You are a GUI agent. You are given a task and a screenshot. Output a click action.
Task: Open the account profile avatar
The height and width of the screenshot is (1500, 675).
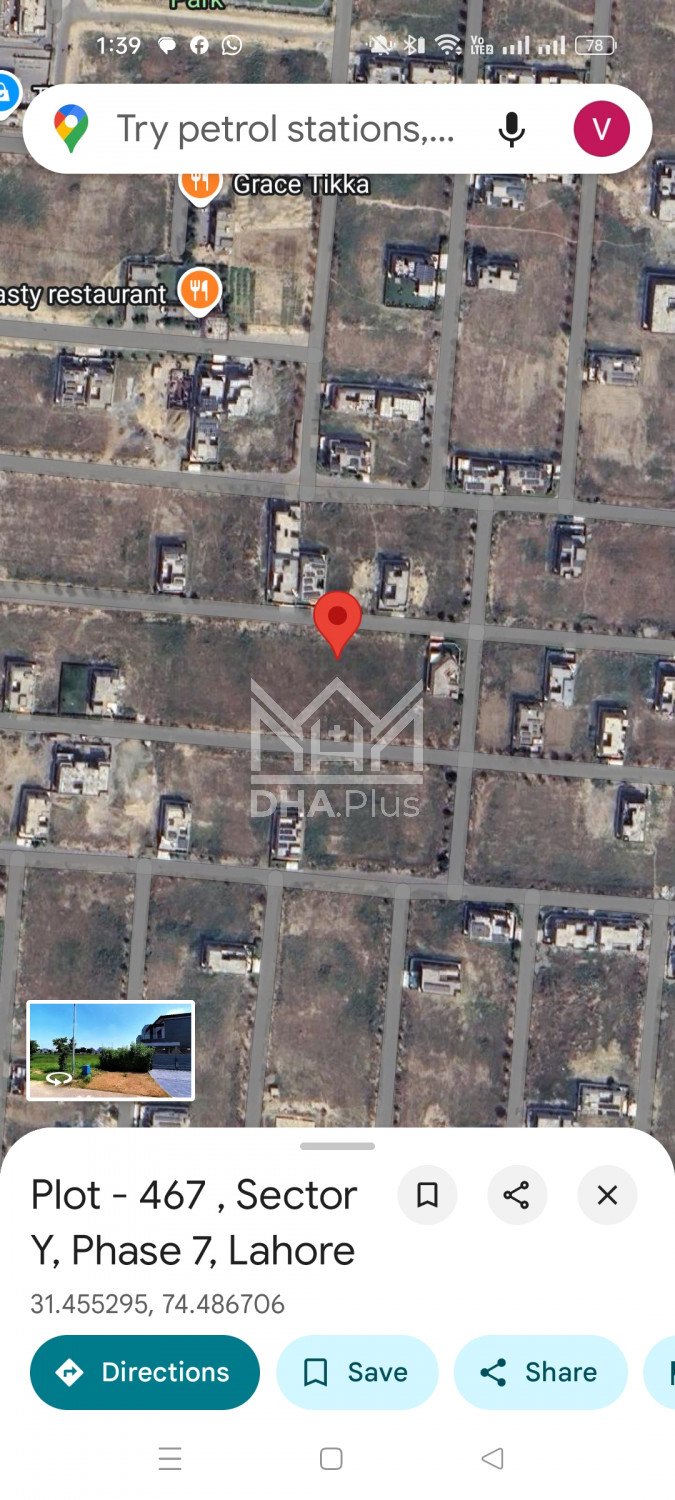[x=601, y=129]
